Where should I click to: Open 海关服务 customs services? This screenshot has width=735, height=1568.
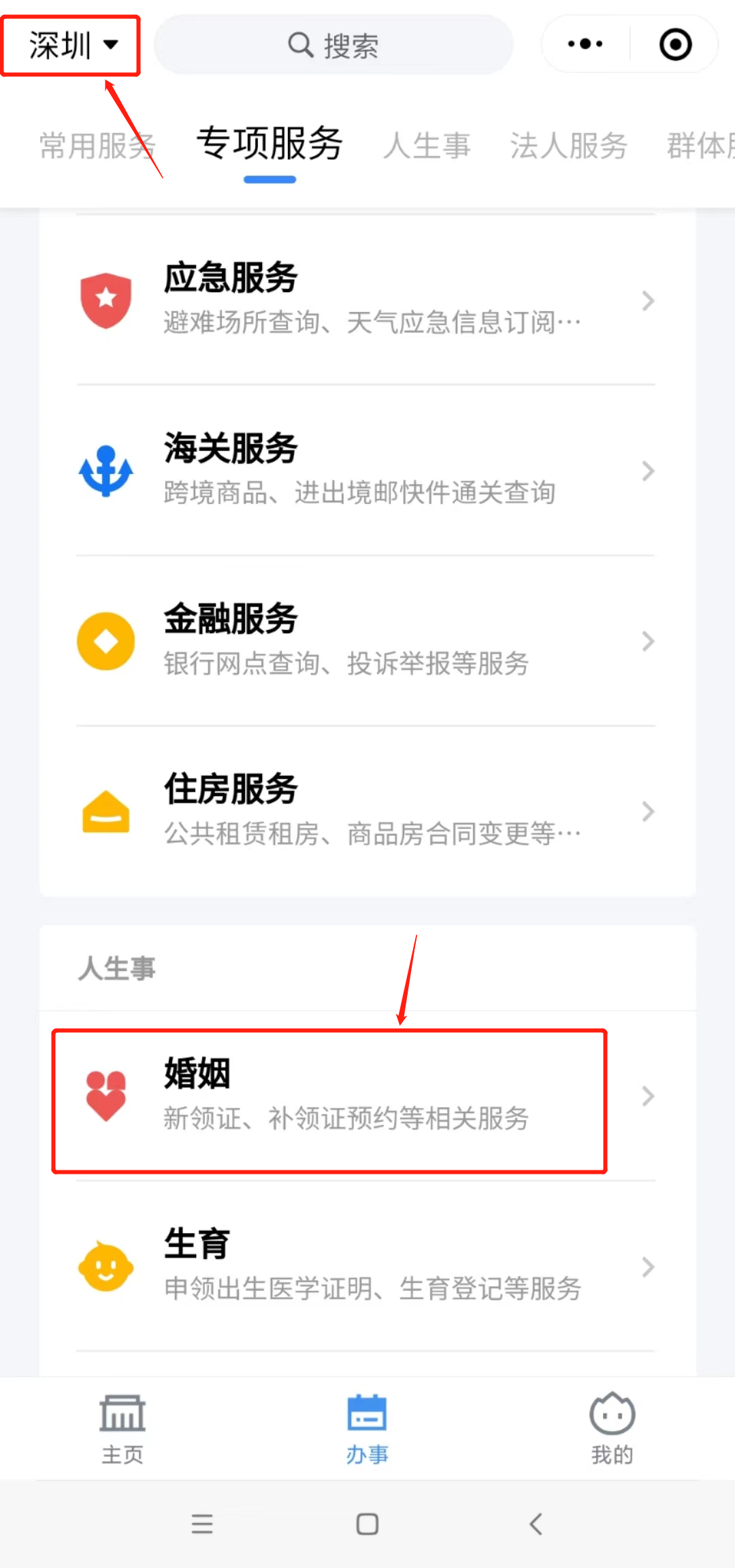pyautogui.click(x=367, y=470)
